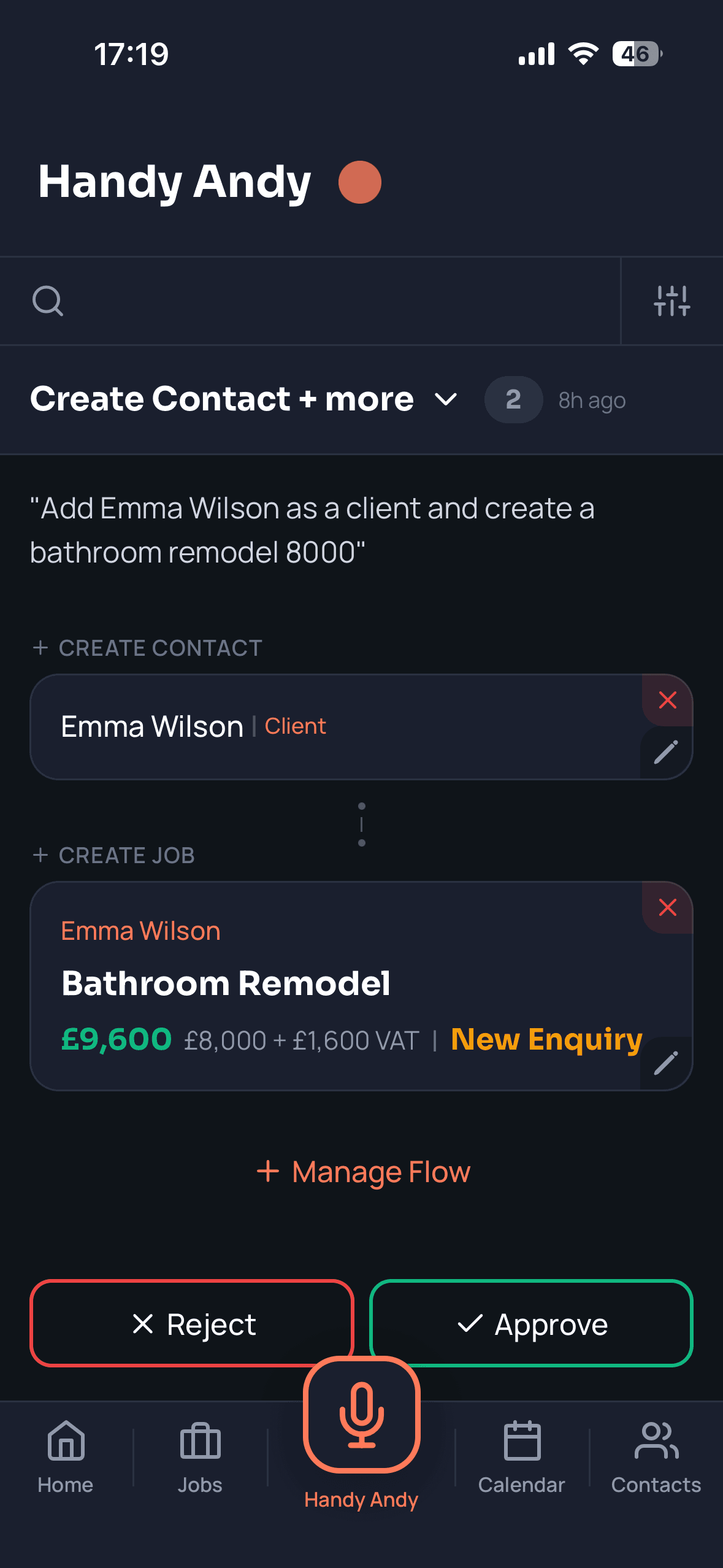Open the flow step count badge showing 2

point(513,399)
